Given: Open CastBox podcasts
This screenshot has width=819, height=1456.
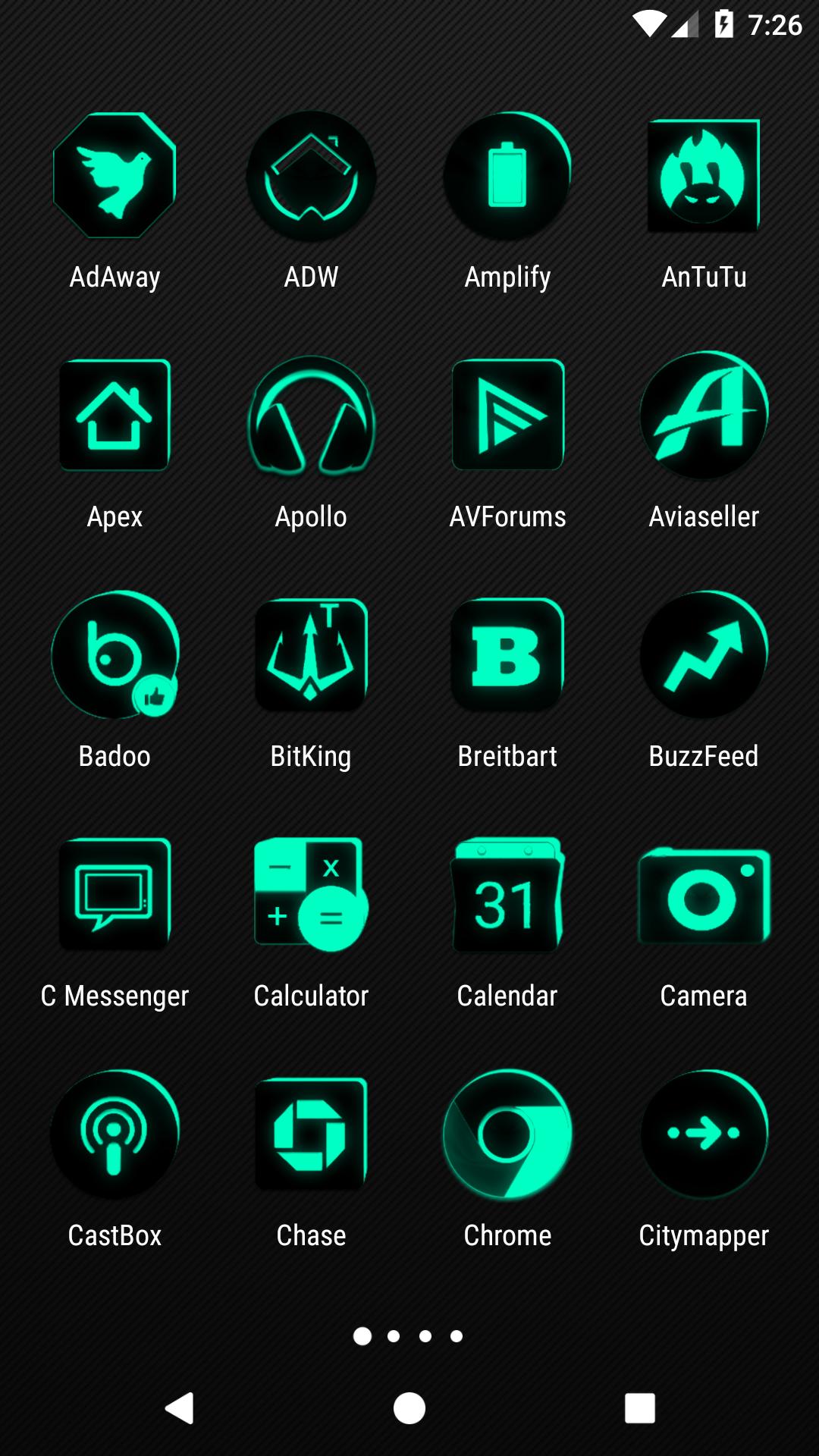Looking at the screenshot, I should tap(115, 1134).
